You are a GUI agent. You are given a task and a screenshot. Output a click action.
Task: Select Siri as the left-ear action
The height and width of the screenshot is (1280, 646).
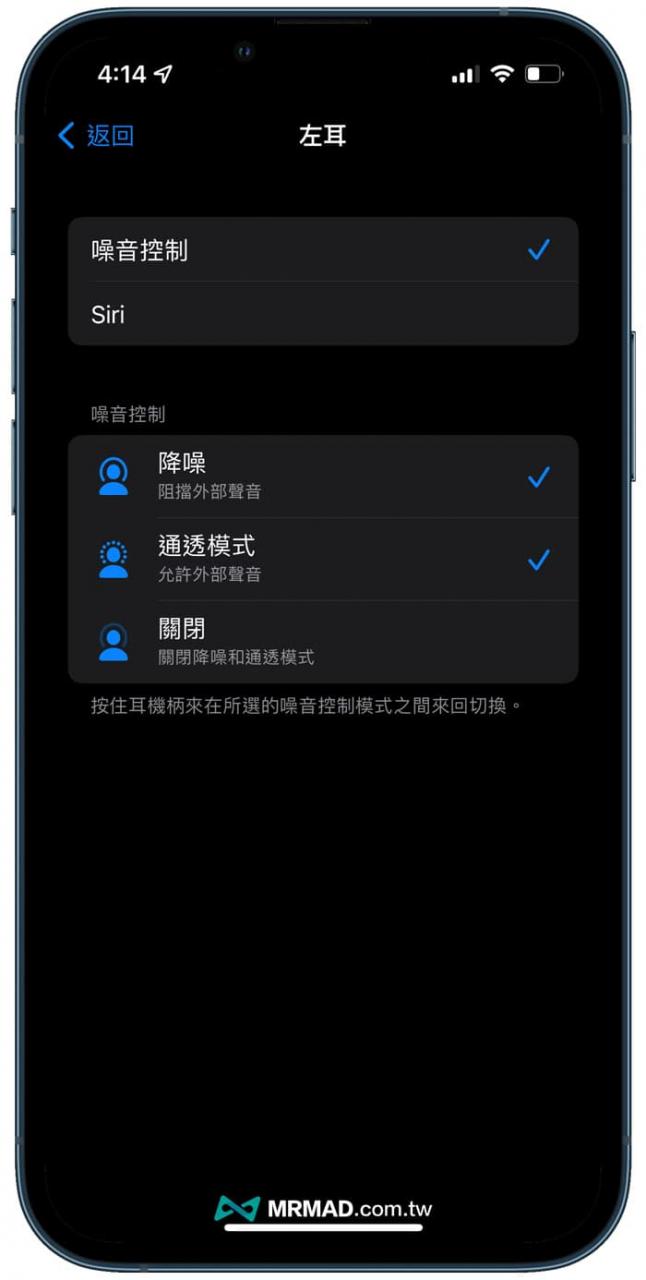pyautogui.click(x=322, y=314)
